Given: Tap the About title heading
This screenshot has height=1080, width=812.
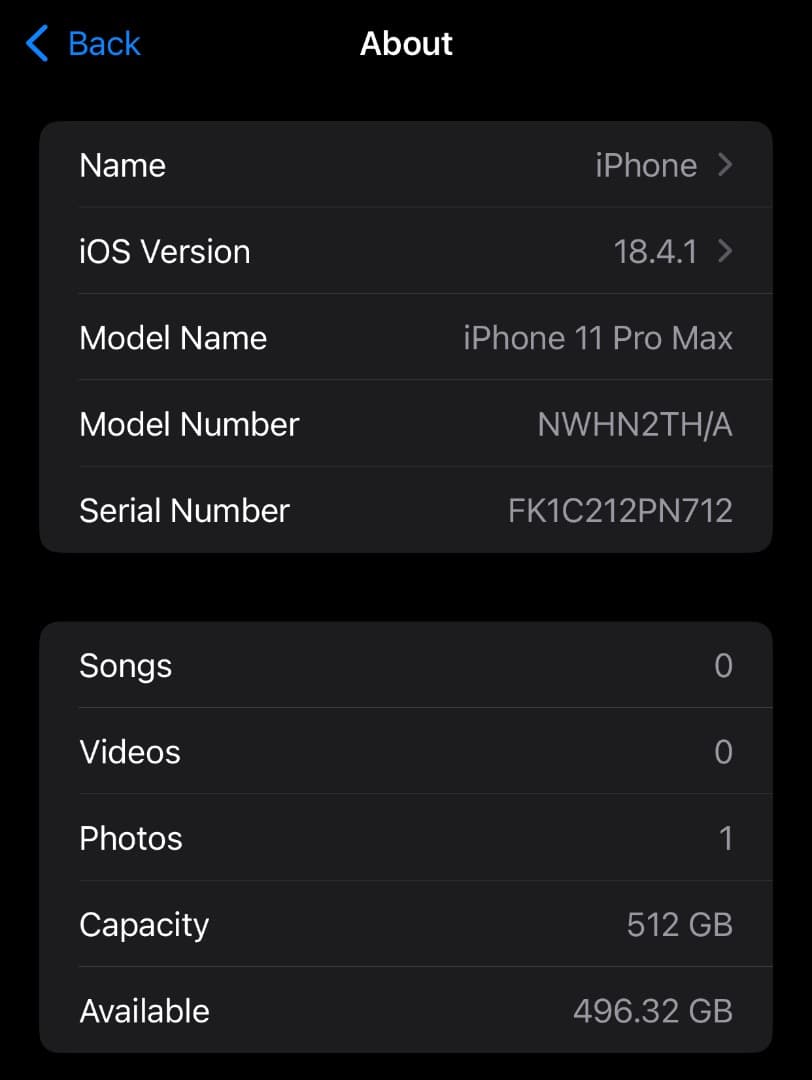Looking at the screenshot, I should 406,43.
